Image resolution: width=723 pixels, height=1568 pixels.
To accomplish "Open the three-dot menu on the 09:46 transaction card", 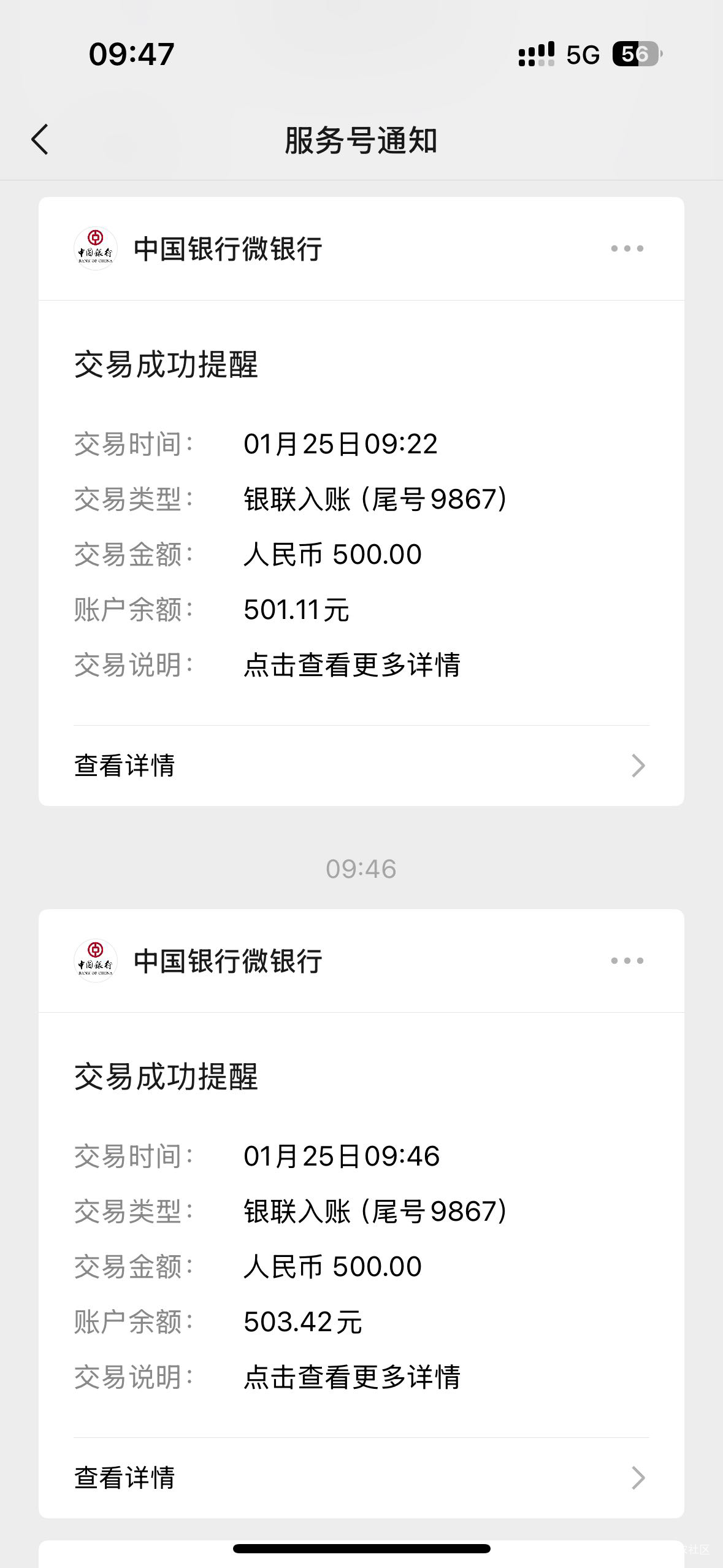I will (627, 961).
